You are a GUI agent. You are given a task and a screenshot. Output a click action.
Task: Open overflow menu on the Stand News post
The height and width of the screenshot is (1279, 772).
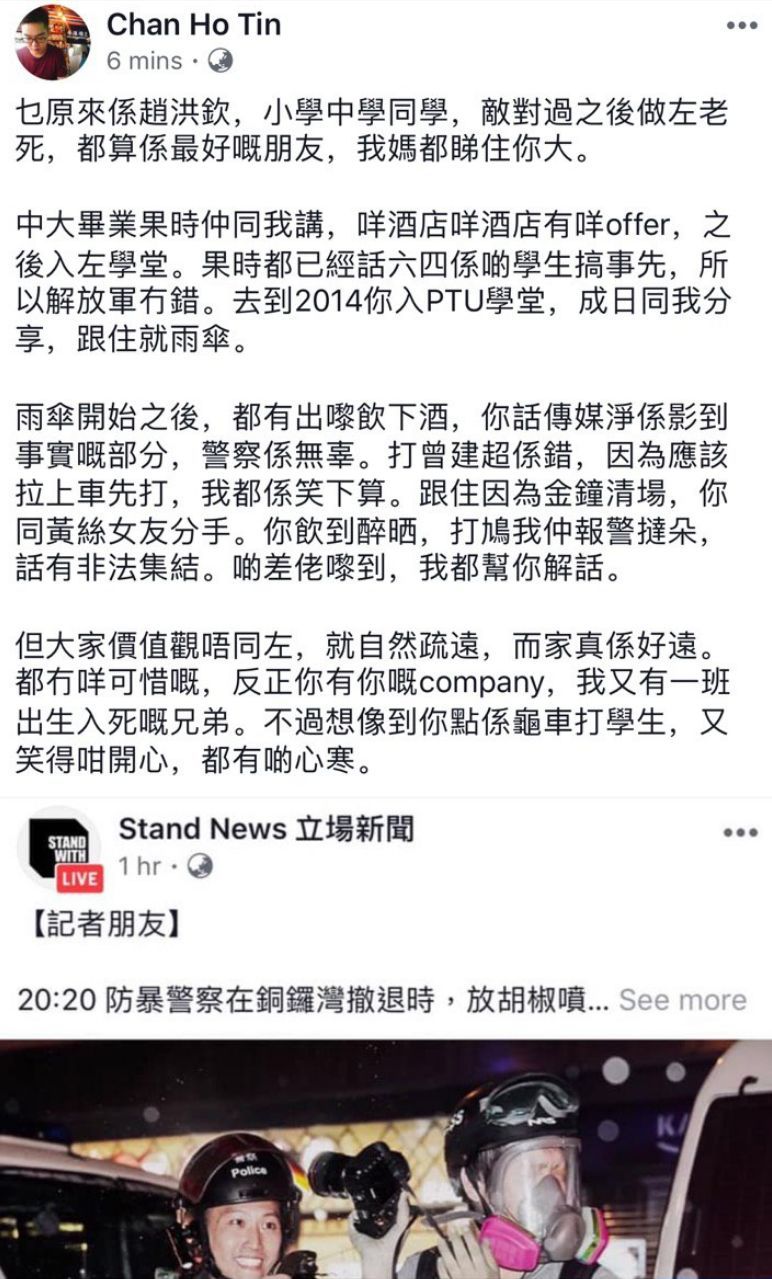[740, 833]
